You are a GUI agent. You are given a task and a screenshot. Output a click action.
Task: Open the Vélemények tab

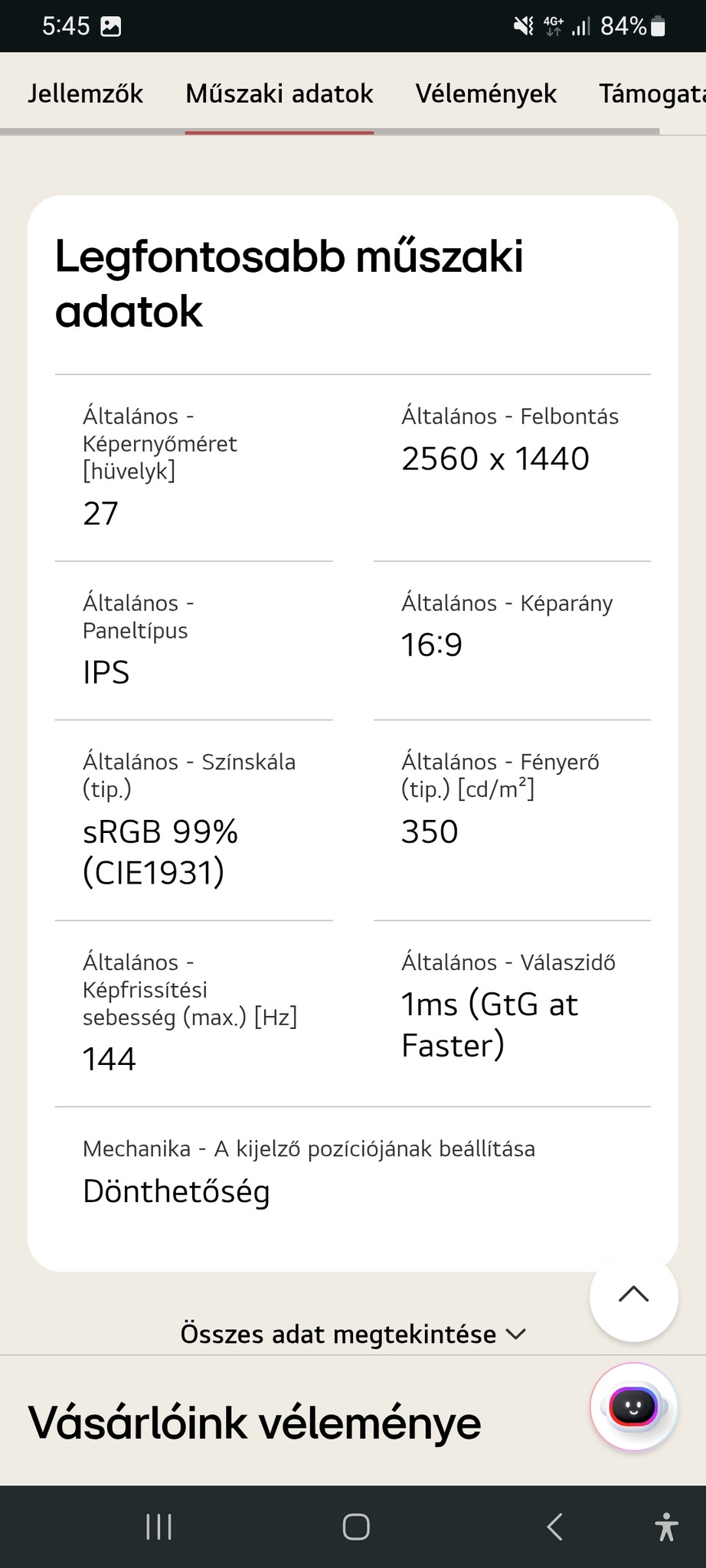(485, 93)
